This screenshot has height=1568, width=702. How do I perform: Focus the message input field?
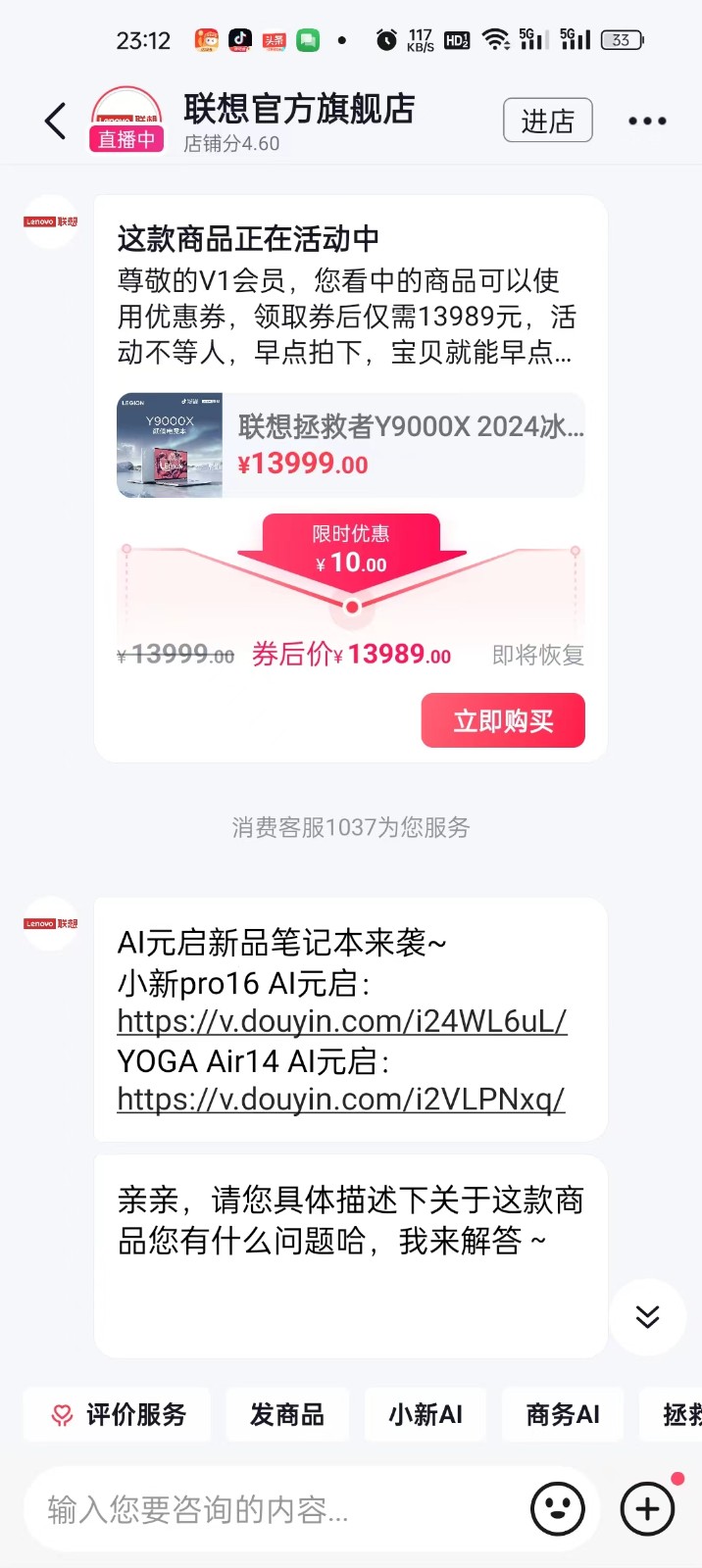tap(275, 1509)
